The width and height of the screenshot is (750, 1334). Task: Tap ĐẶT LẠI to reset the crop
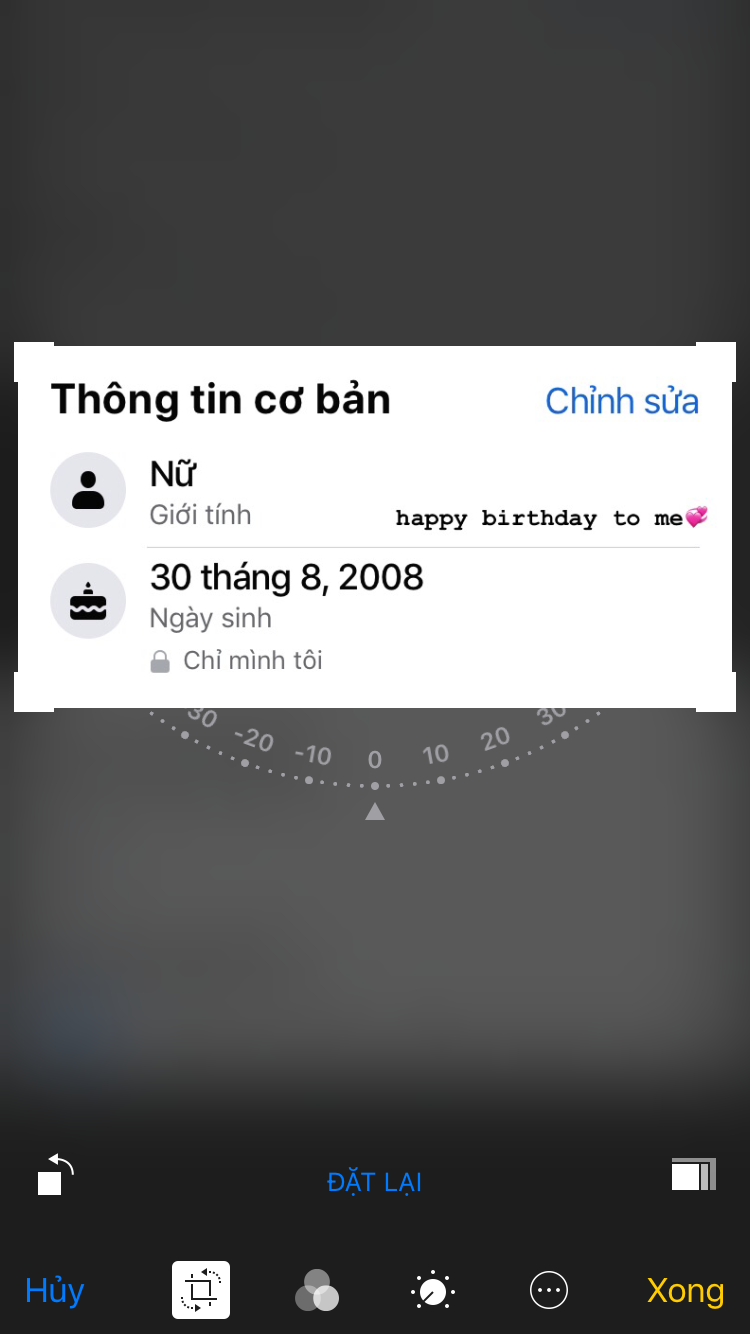pos(375,1182)
